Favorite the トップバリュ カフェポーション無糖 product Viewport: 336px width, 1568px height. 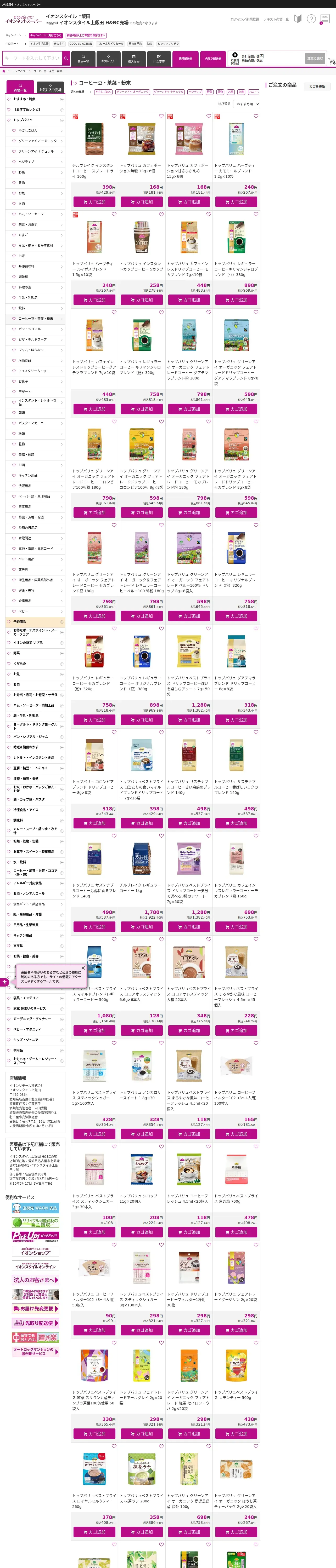[161, 116]
